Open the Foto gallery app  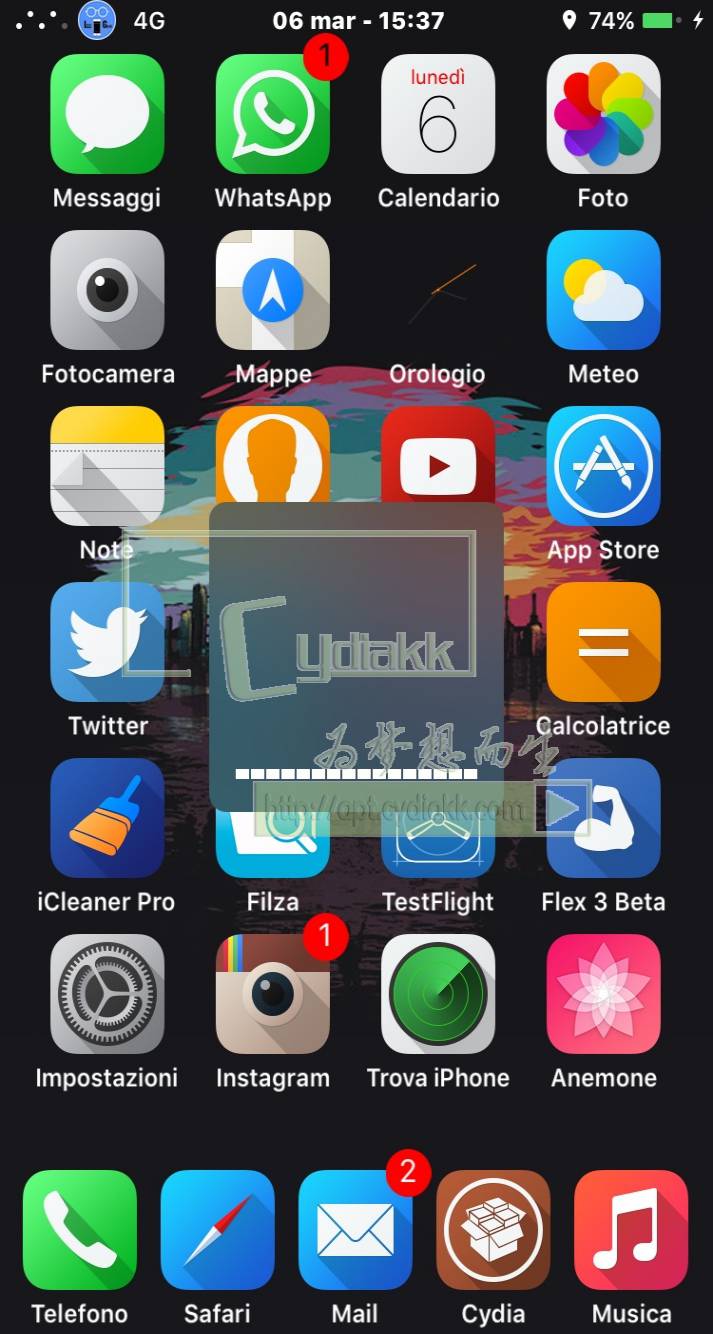click(603, 114)
